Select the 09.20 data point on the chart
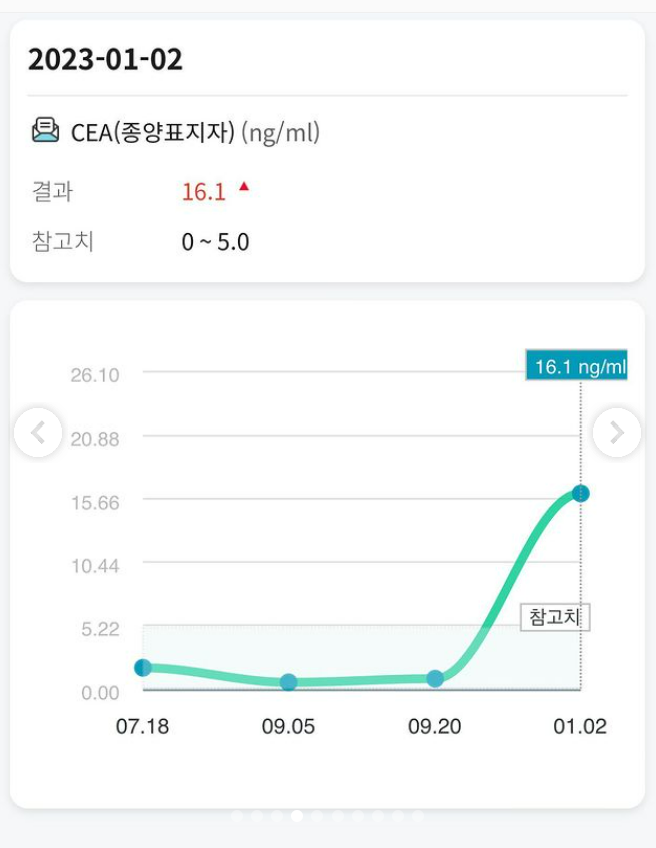This screenshot has width=656, height=848. [435, 678]
